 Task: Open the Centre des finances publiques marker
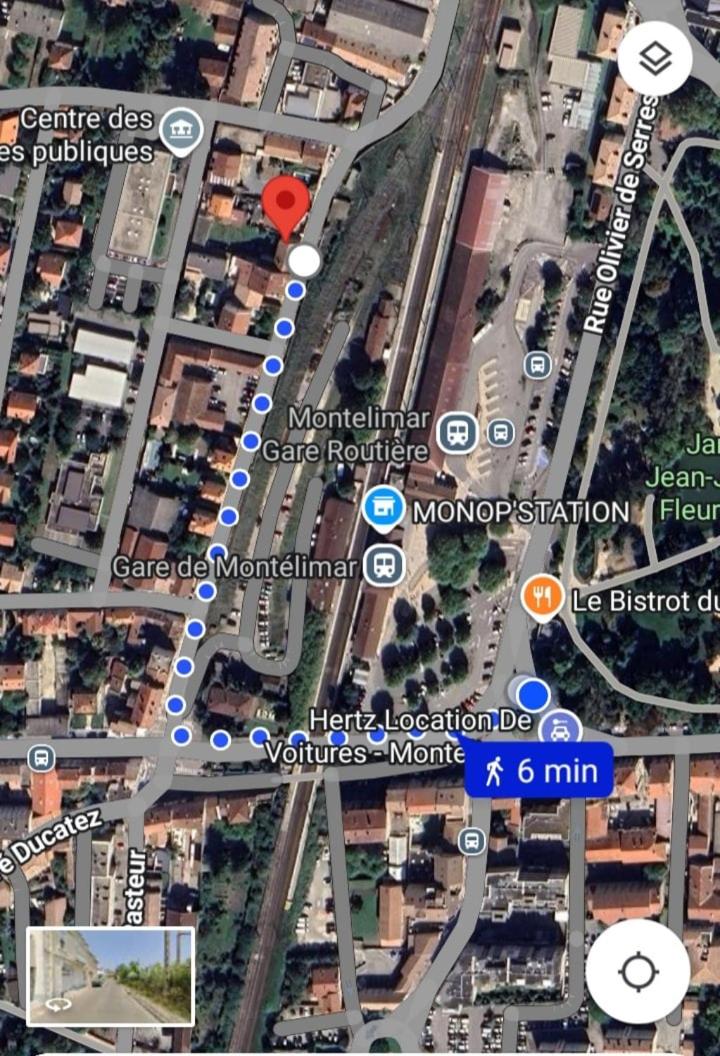point(181,132)
